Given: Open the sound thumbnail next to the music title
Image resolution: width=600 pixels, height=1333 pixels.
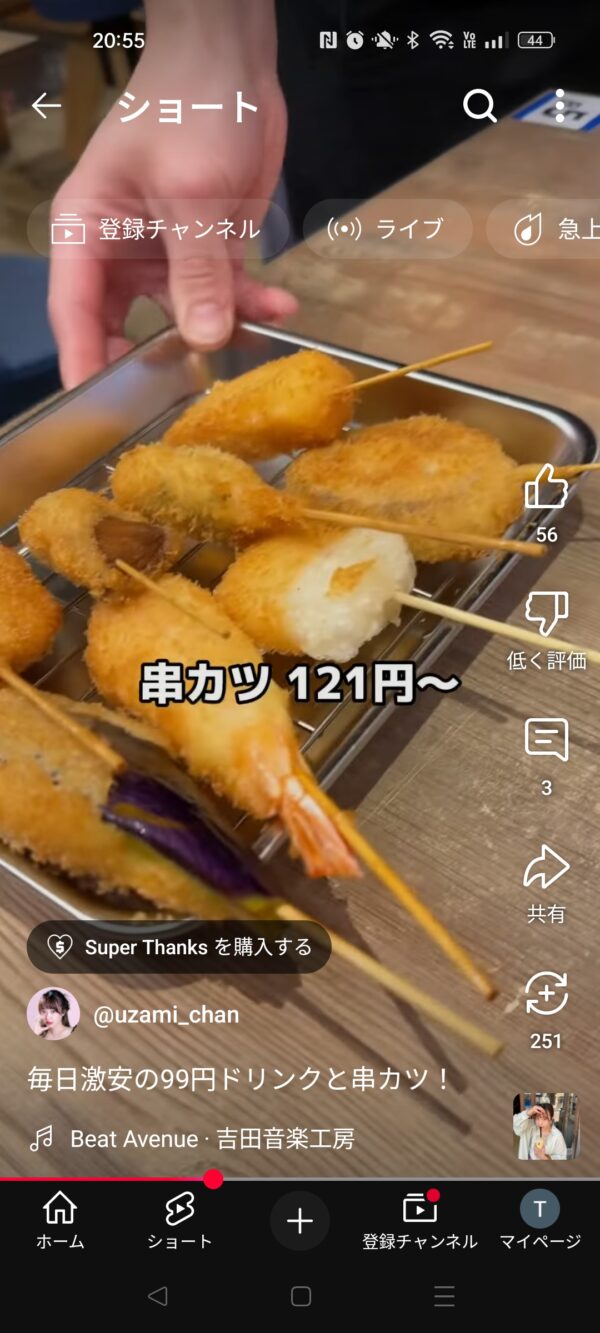Looking at the screenshot, I should 546,1126.
